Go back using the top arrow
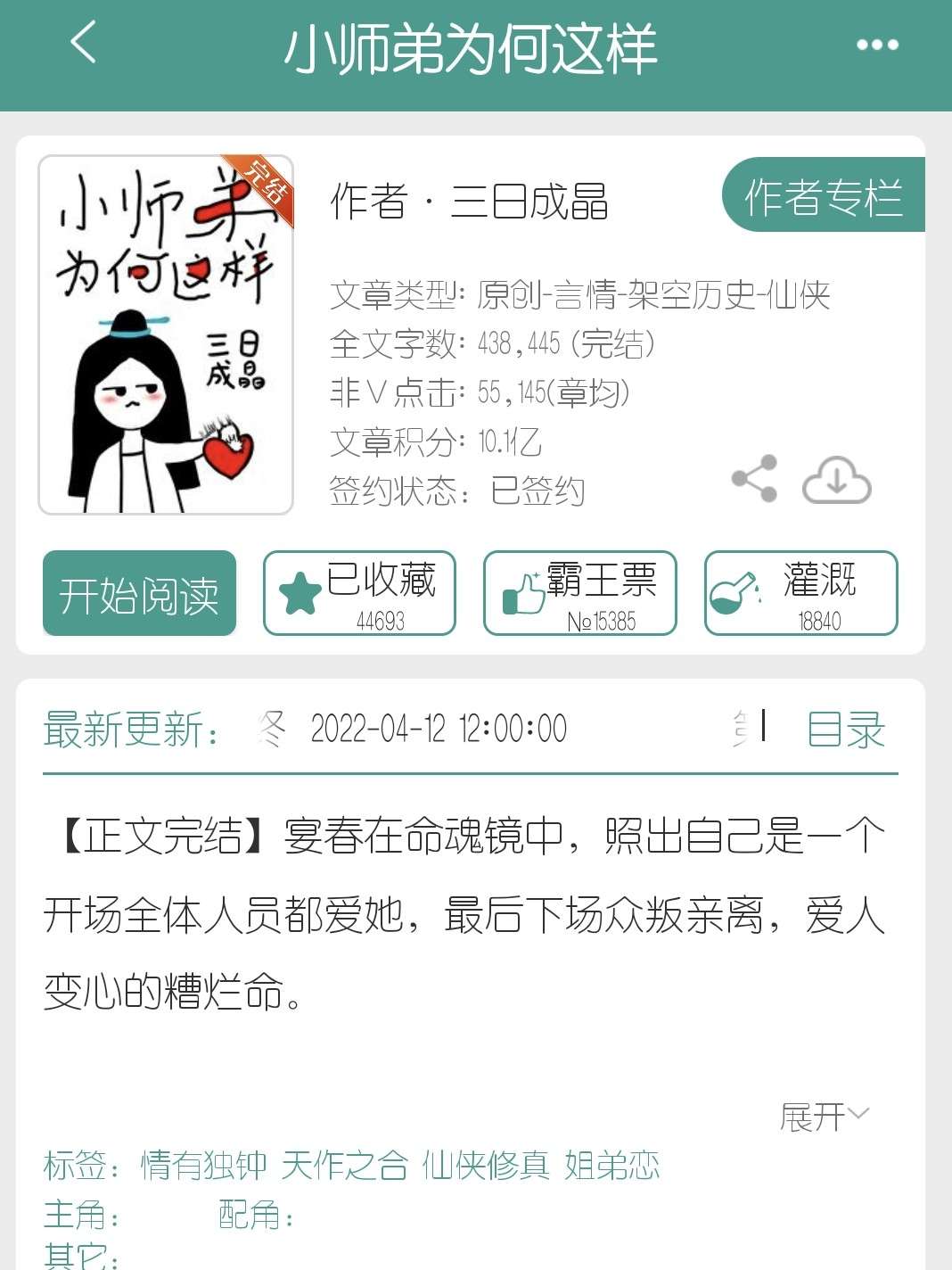The height and width of the screenshot is (1270, 952). pyautogui.click(x=83, y=43)
